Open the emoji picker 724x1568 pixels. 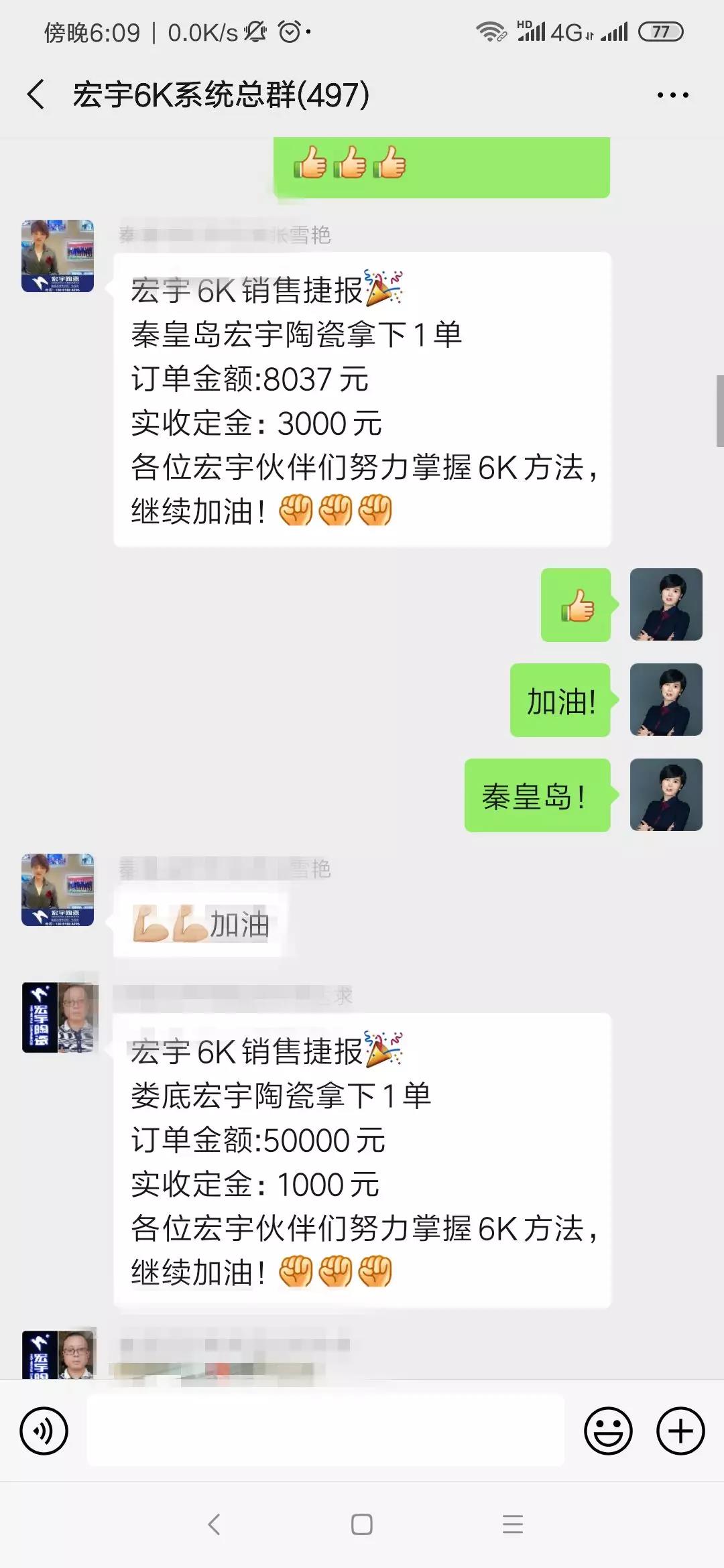coord(608,1431)
